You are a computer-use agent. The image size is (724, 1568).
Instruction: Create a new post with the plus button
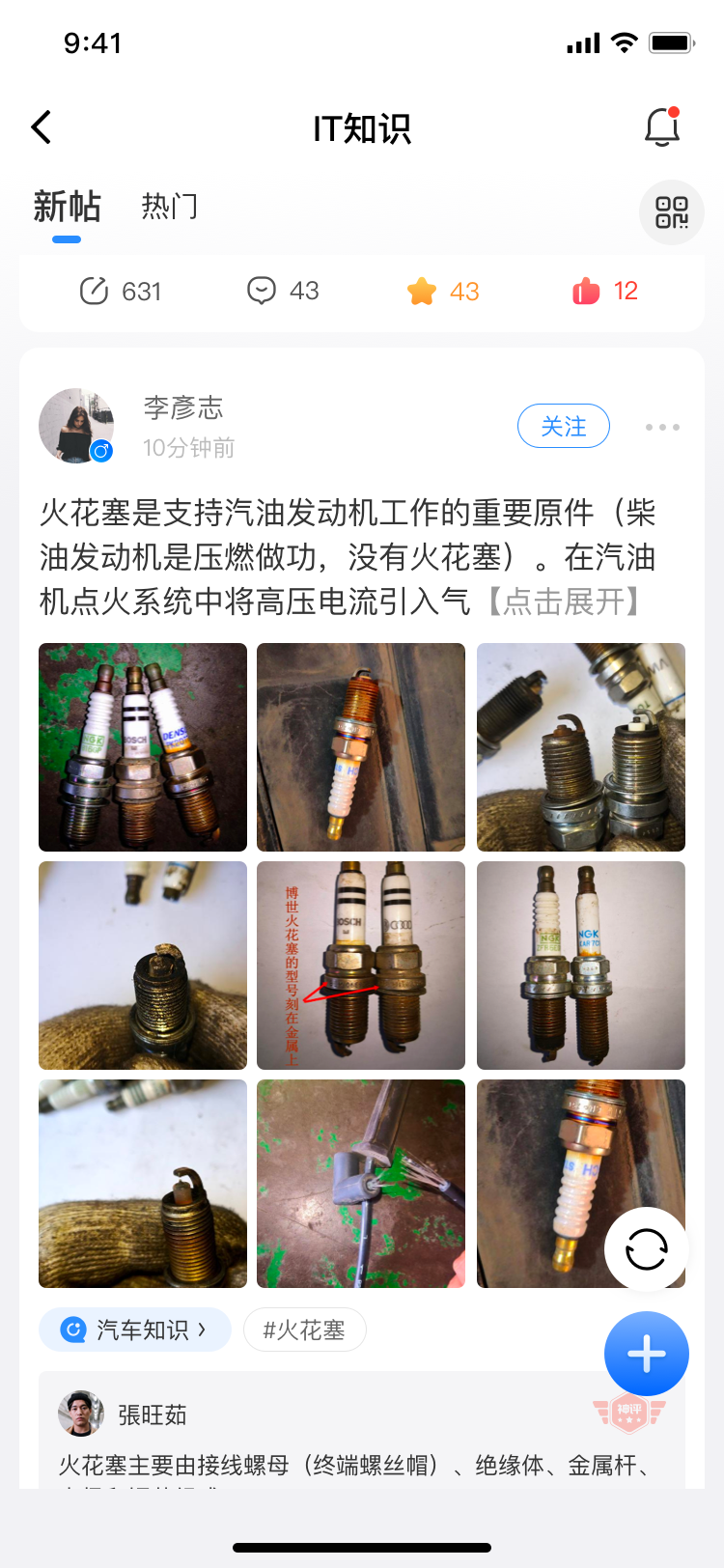point(647,1354)
